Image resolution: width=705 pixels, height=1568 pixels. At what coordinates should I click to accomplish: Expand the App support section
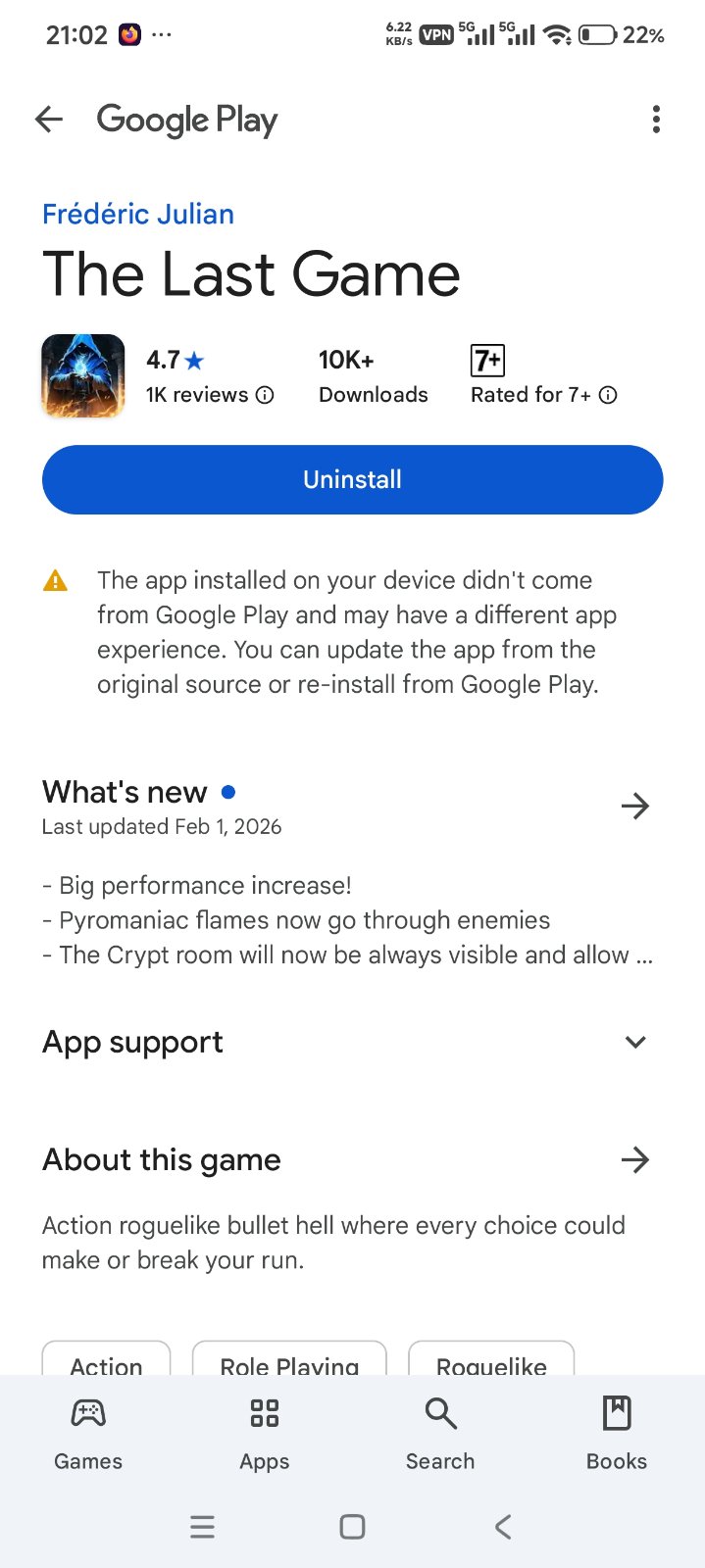pos(635,1042)
